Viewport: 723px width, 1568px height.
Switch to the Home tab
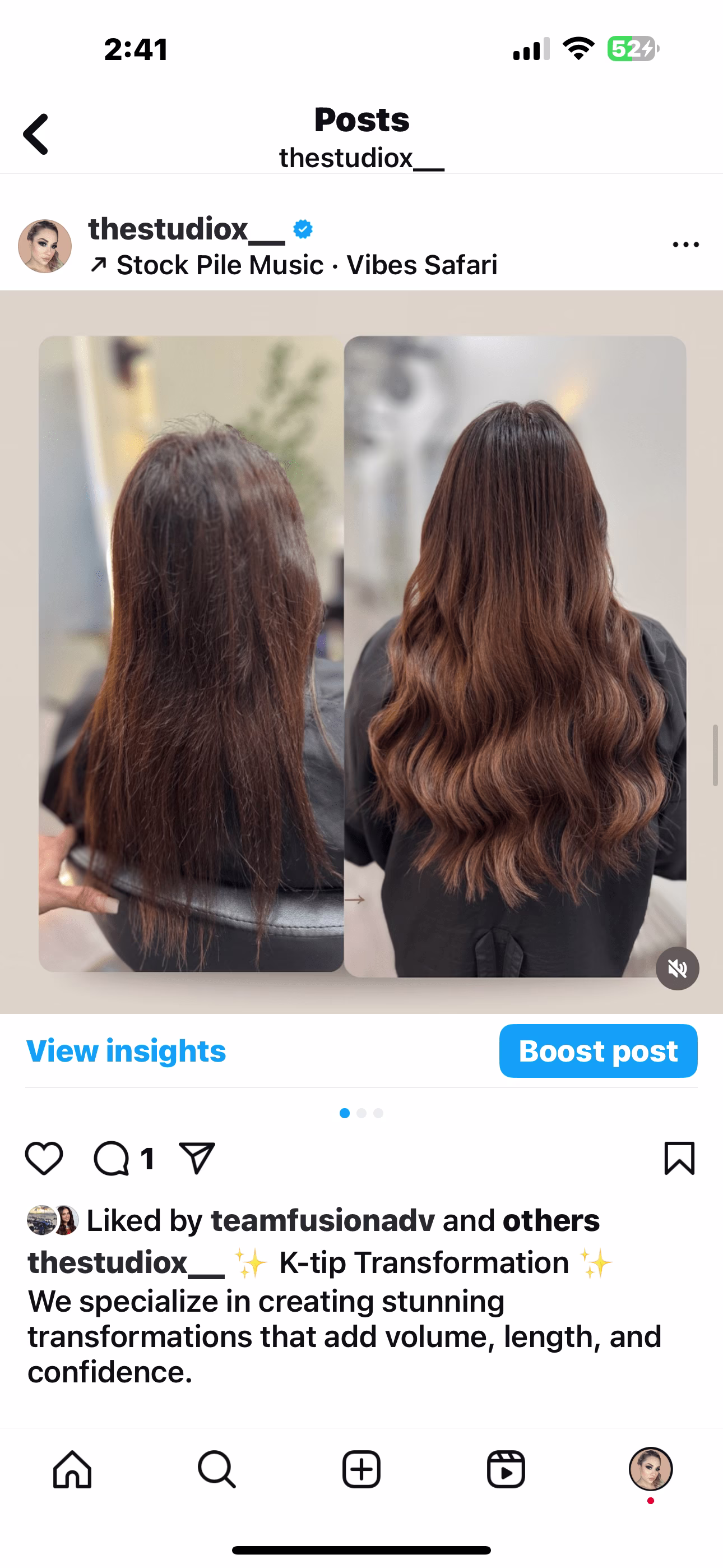[x=72, y=1469]
